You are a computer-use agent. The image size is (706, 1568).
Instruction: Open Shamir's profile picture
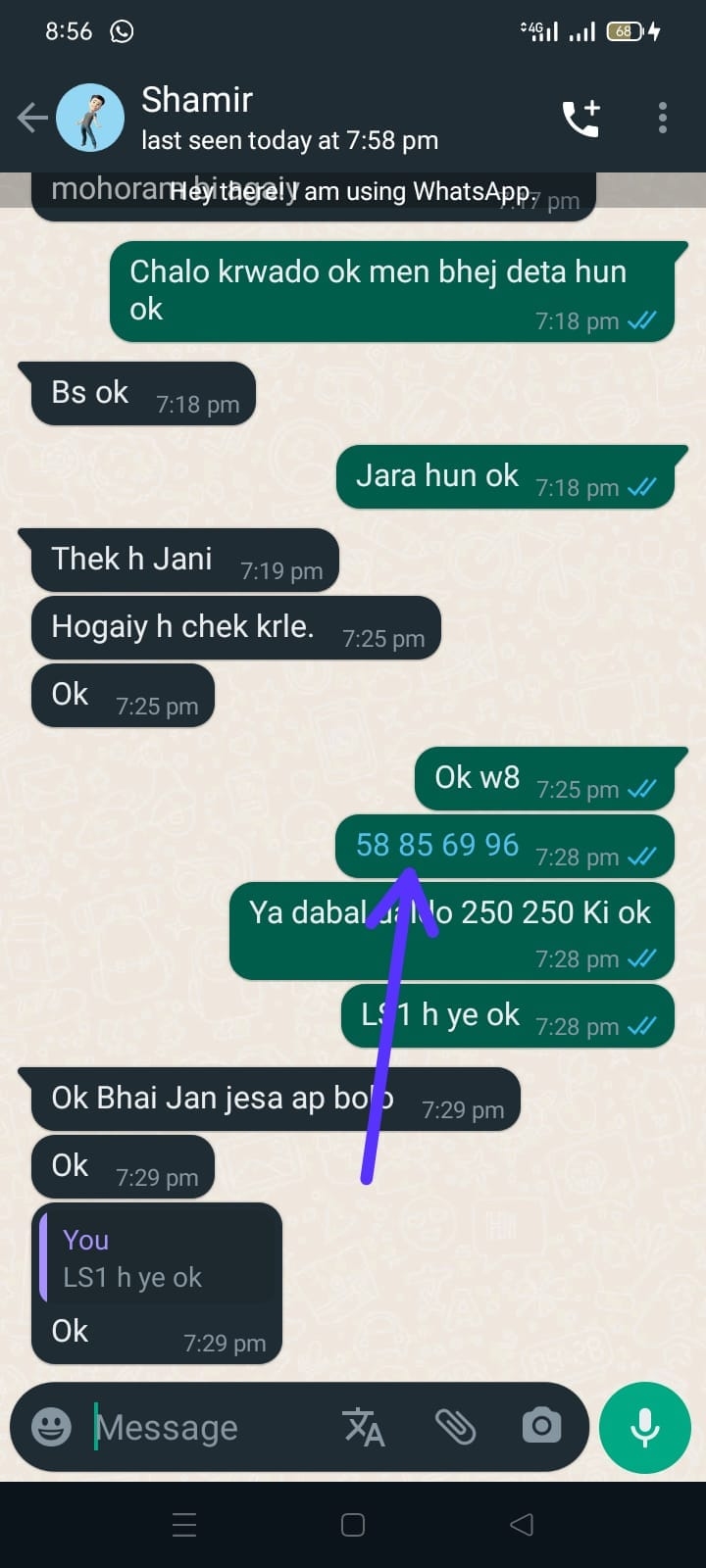pyautogui.click(x=90, y=118)
